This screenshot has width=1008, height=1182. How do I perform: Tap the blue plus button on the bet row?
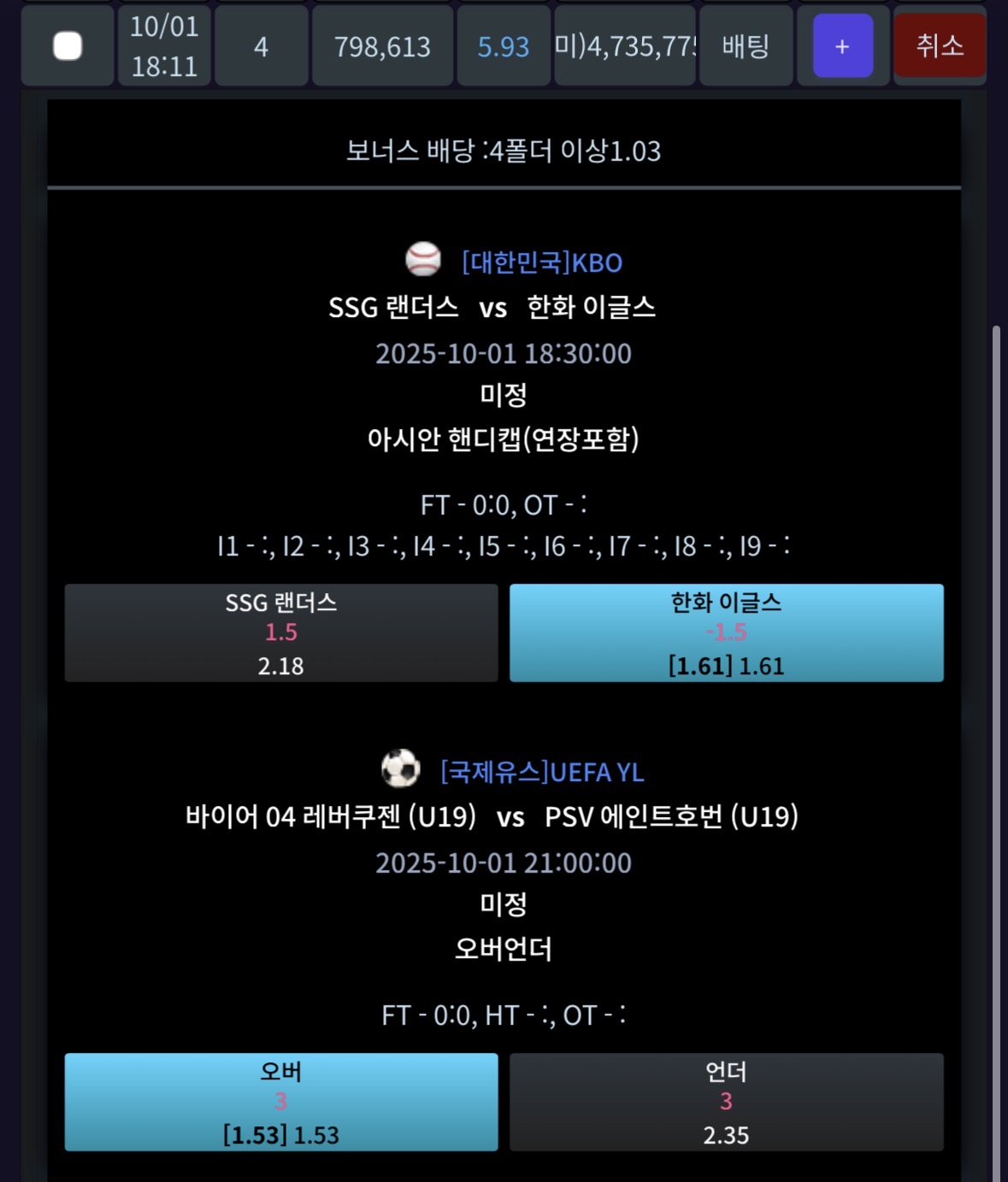(843, 46)
